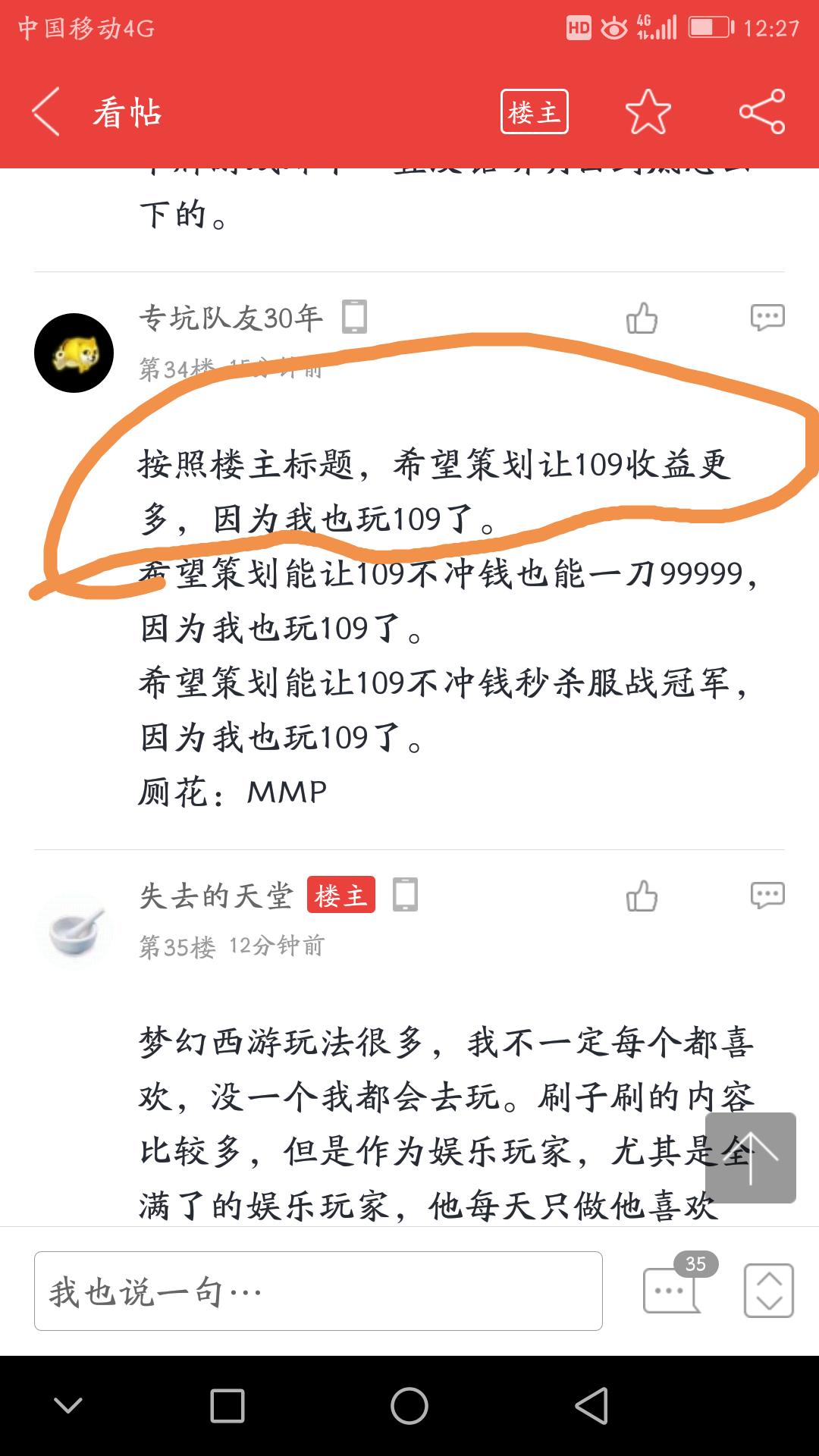Like the post by 专坑队友30年
Viewport: 819px width, 1456px height.
click(x=642, y=318)
